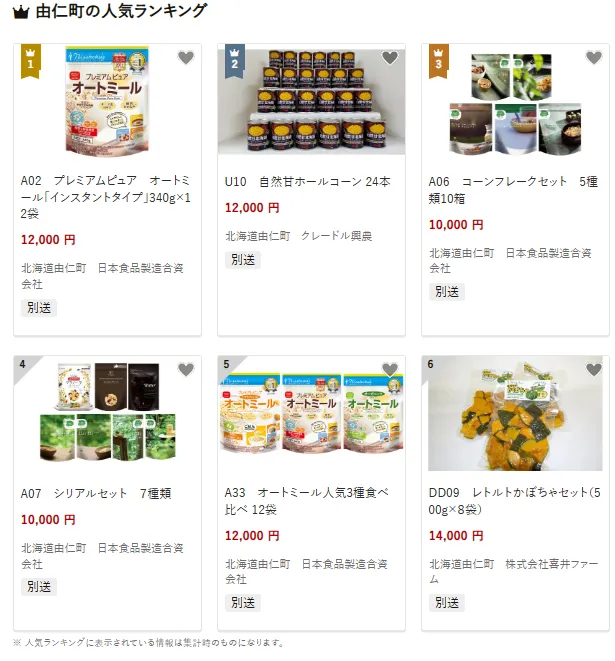
Task: Favorite the A33 oatmeal comparison set
Action: click(x=390, y=370)
